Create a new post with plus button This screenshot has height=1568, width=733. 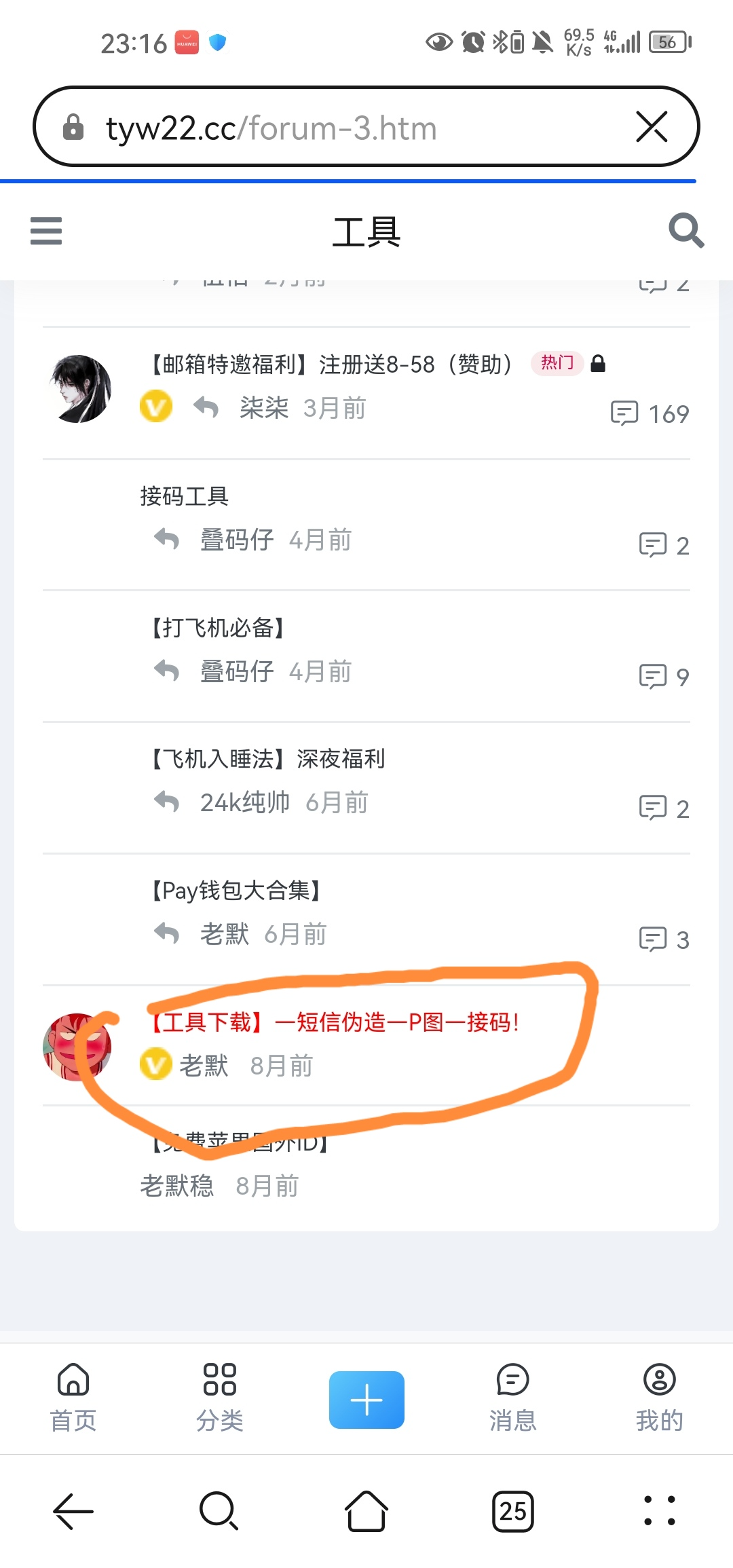[366, 1400]
